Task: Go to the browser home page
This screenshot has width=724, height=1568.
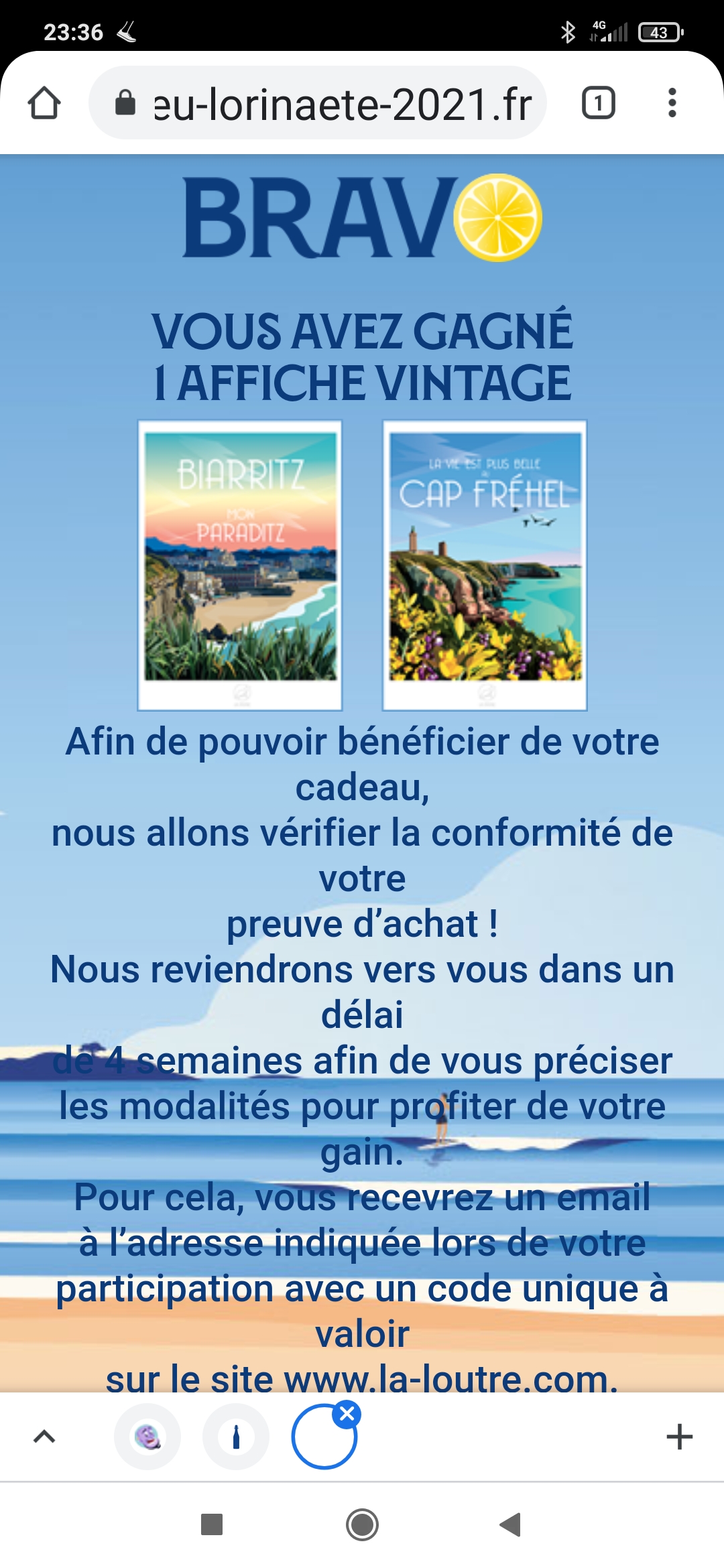Action: click(44, 103)
